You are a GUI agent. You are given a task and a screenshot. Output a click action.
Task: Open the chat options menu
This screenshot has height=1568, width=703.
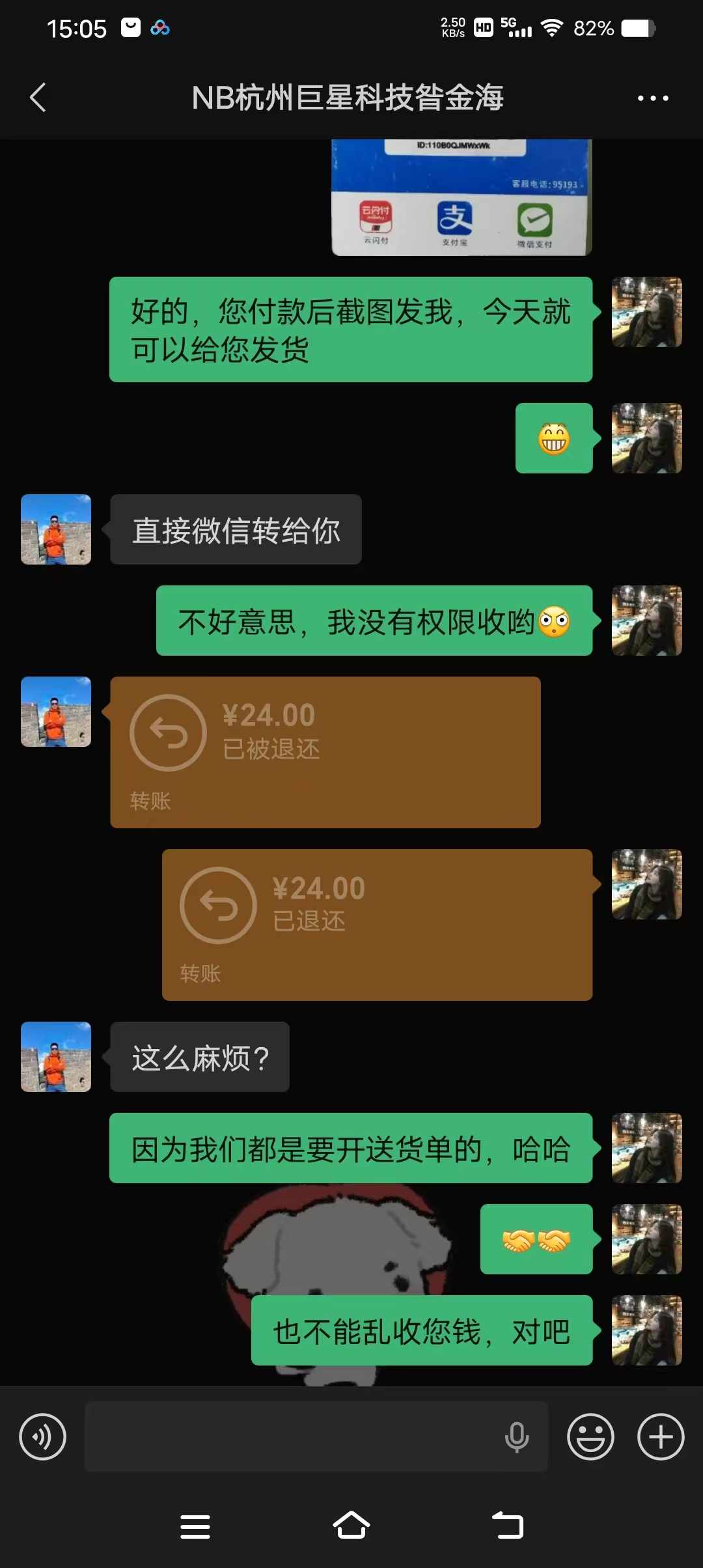pyautogui.click(x=653, y=98)
